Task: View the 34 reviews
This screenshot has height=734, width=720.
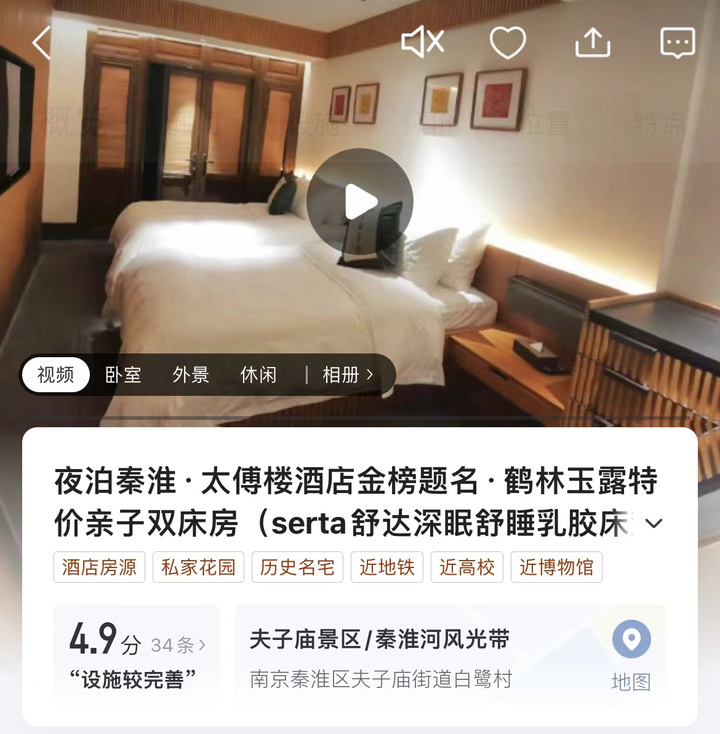Action: (178, 645)
